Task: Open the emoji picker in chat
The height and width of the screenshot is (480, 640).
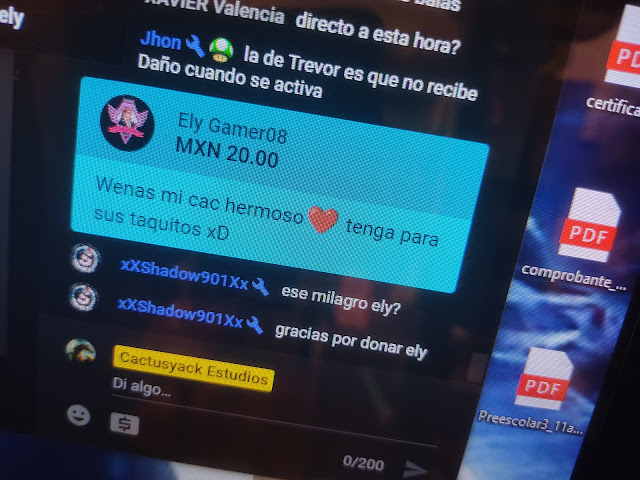Action: point(78,413)
